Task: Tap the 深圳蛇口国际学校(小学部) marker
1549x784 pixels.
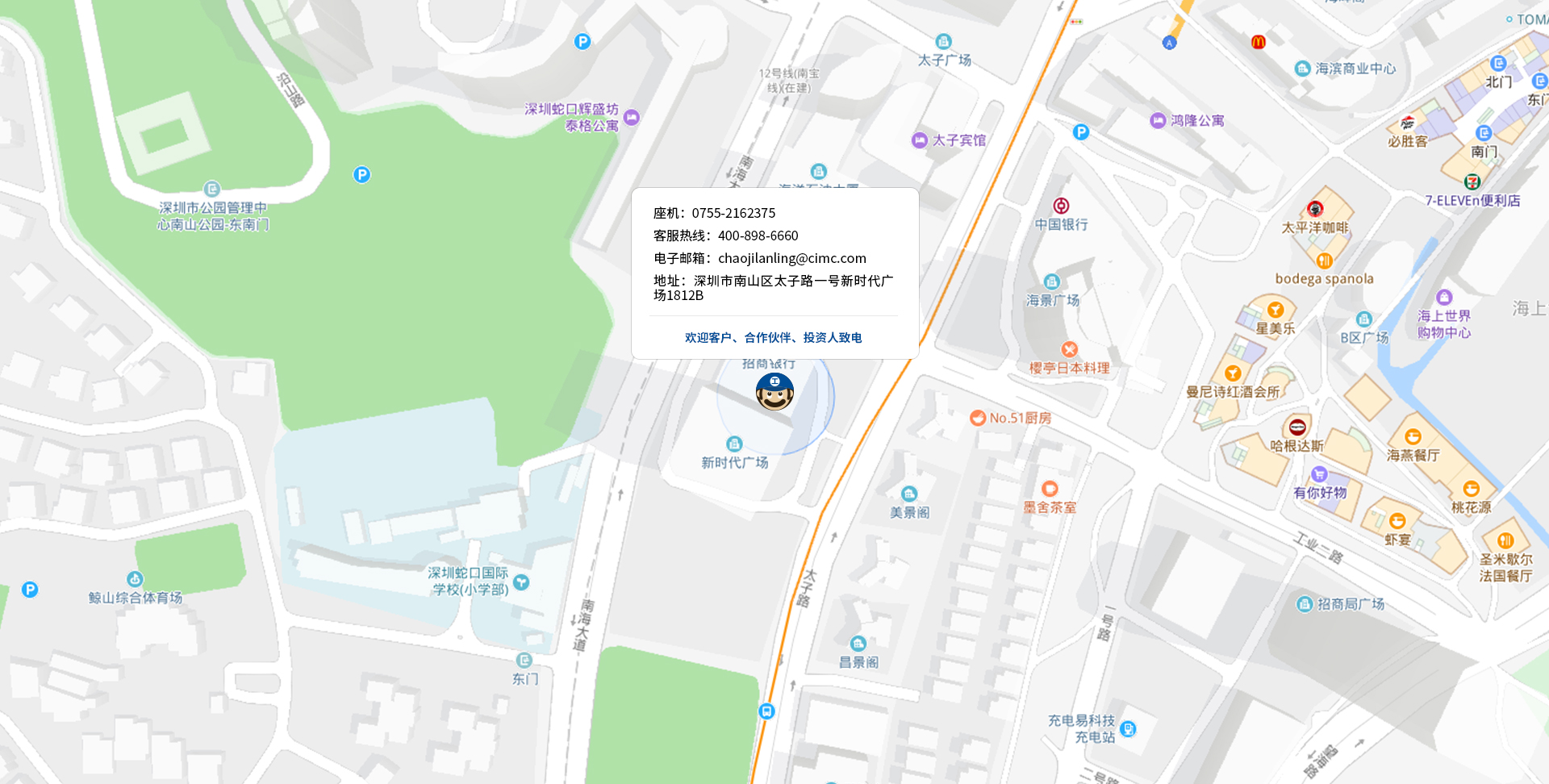Action: click(x=521, y=582)
